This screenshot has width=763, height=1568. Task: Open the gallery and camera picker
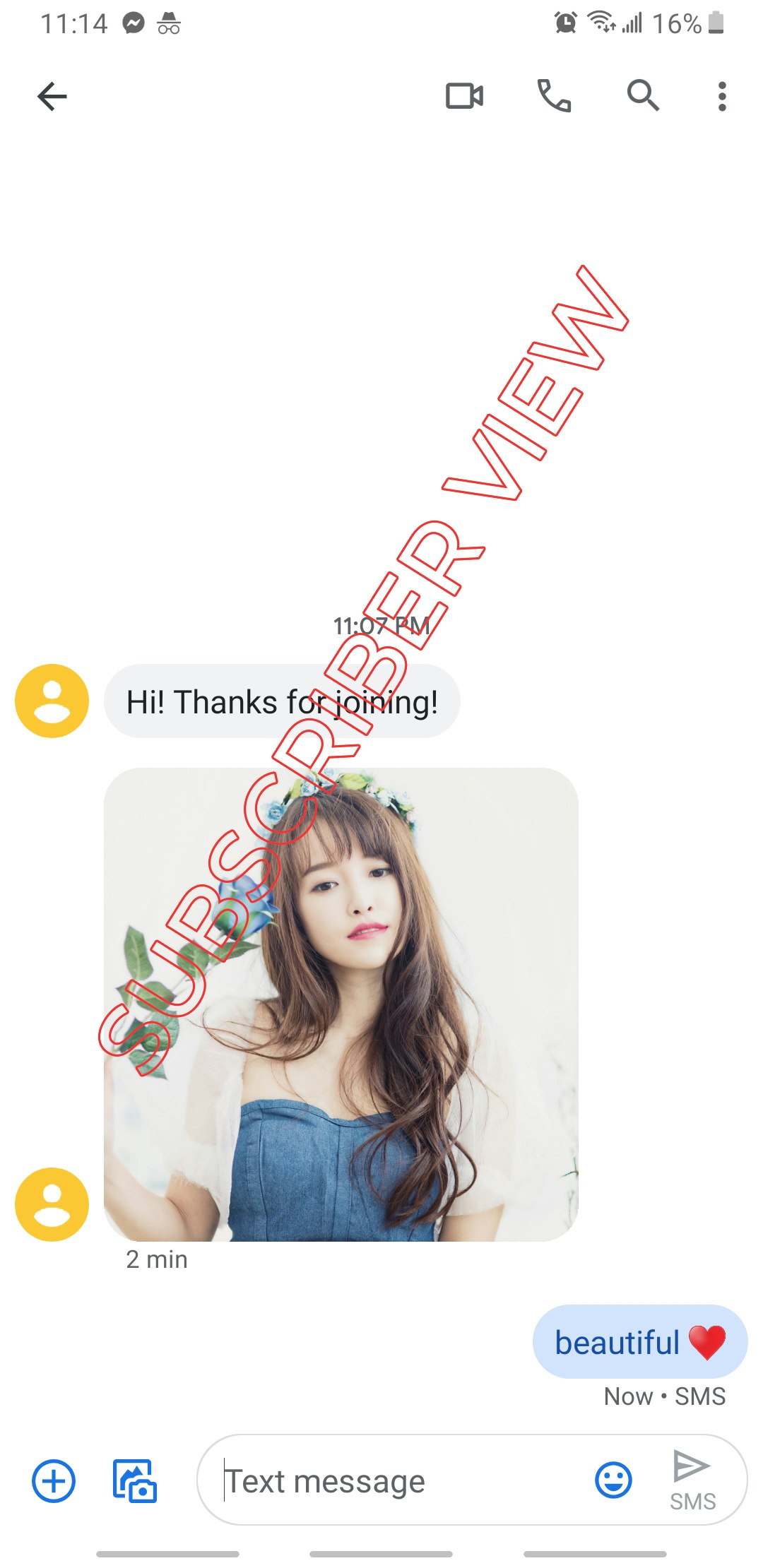click(135, 1481)
